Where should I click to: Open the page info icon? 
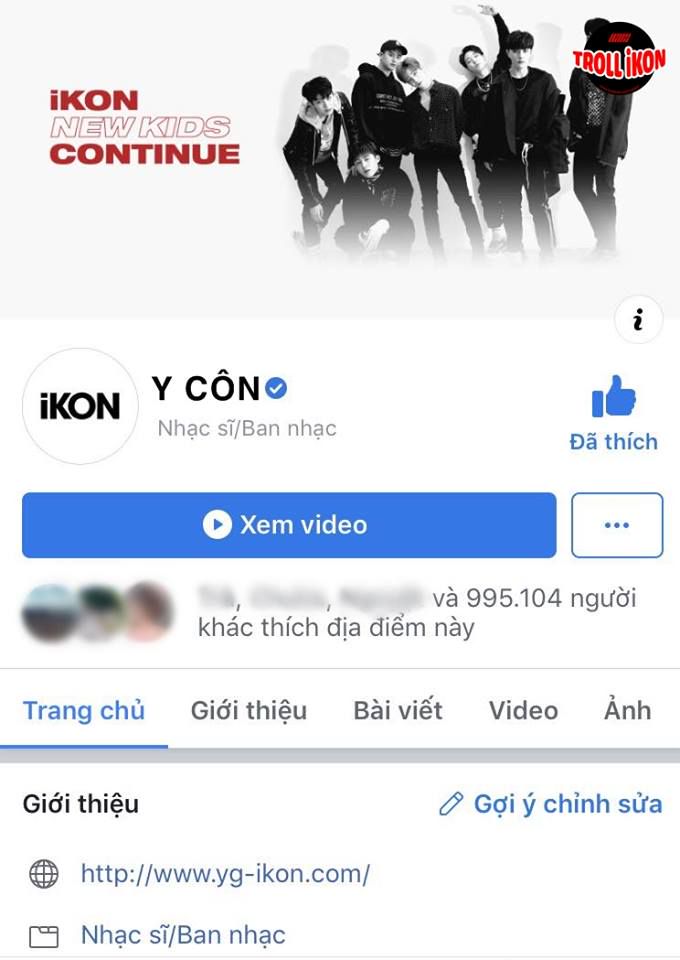coord(638,320)
